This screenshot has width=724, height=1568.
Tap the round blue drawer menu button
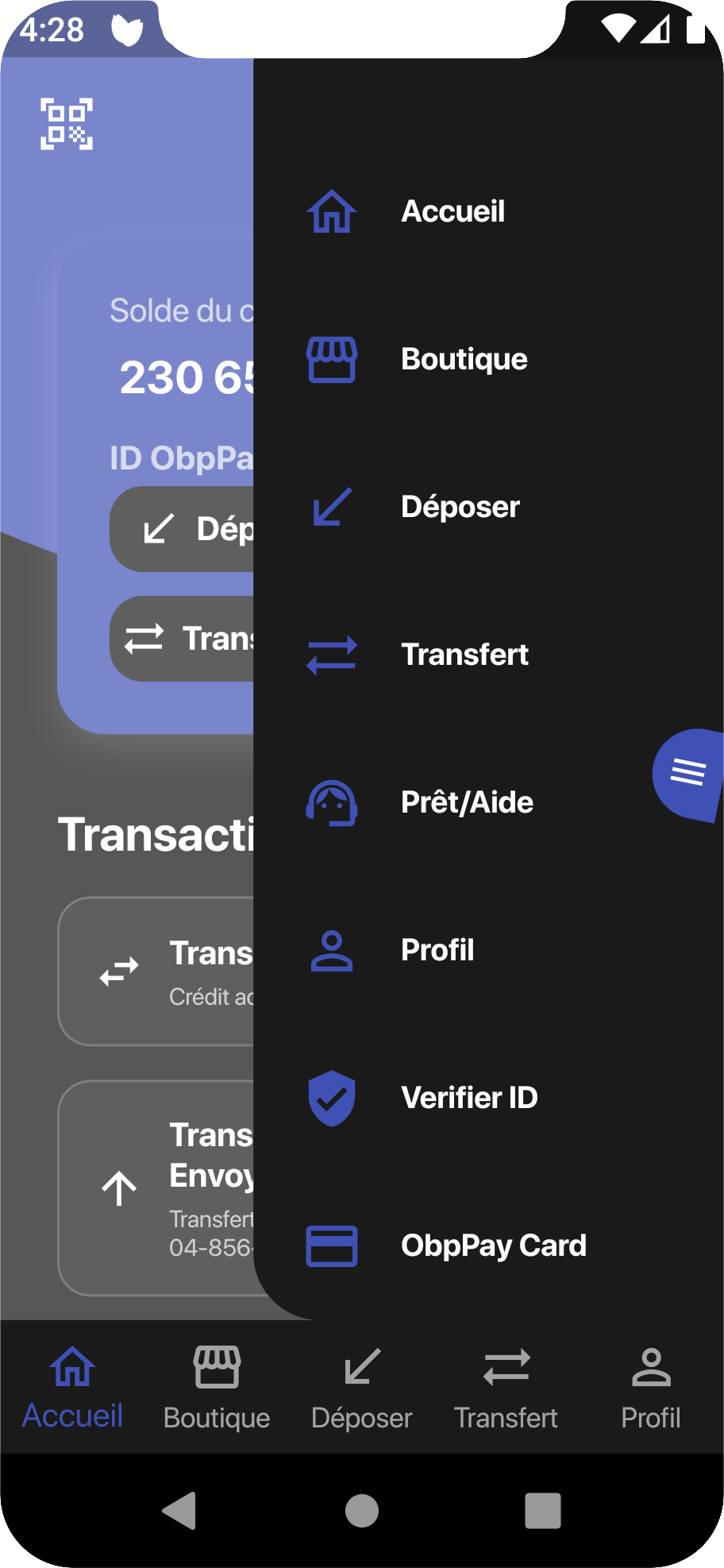tap(687, 773)
